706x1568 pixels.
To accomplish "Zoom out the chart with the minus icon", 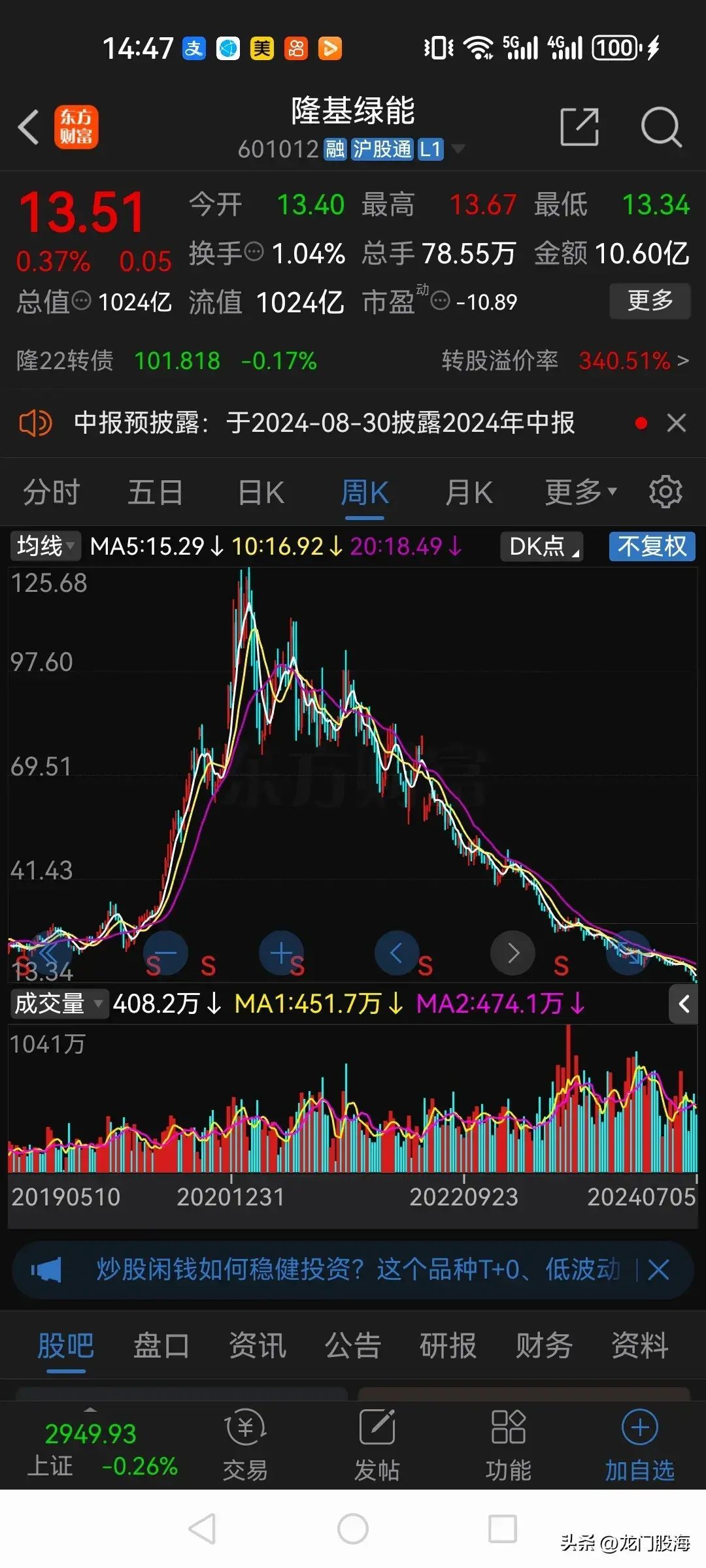I will (x=165, y=953).
